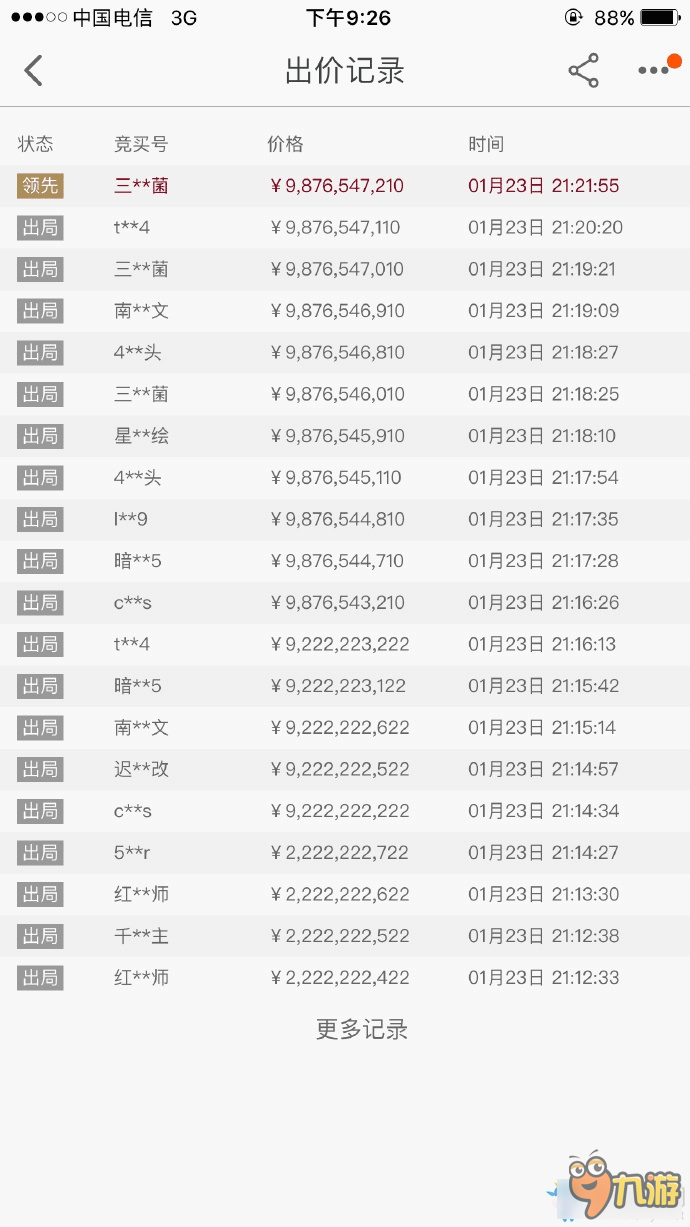Screen dimensions: 690x1227
Task: Load more records via 更多记录
Action: 362,1029
